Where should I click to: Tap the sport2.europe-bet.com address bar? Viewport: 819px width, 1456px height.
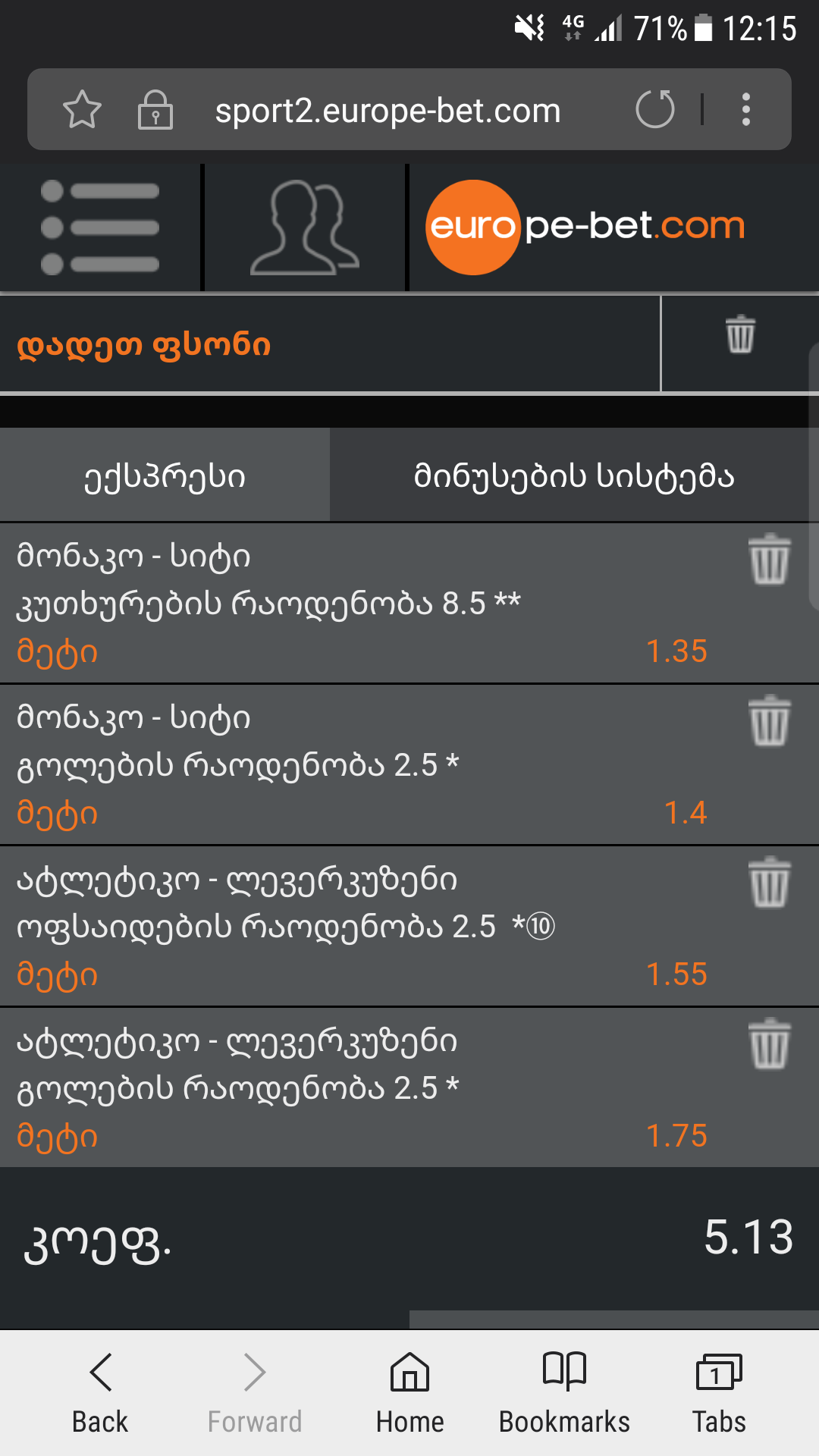click(x=388, y=111)
